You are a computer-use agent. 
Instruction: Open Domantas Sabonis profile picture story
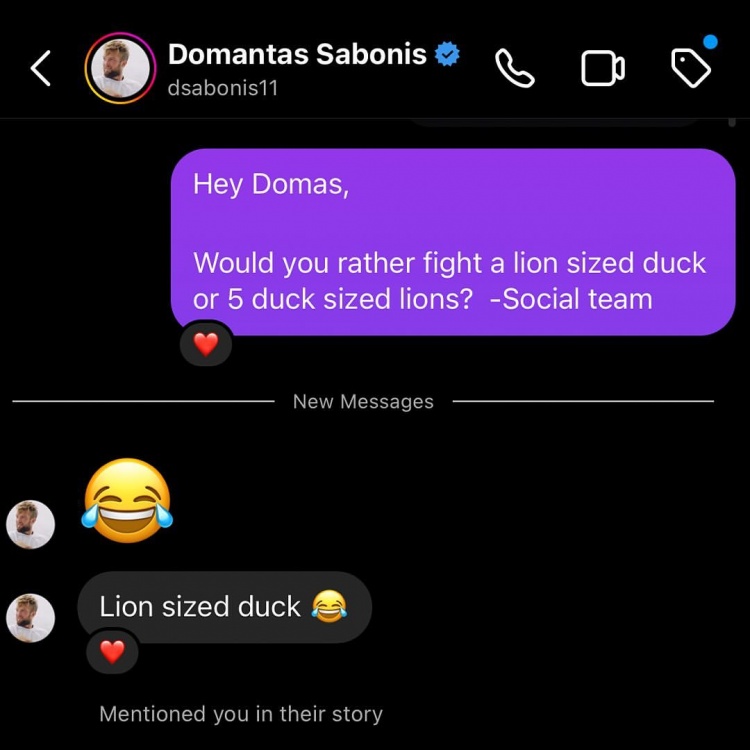(121, 69)
